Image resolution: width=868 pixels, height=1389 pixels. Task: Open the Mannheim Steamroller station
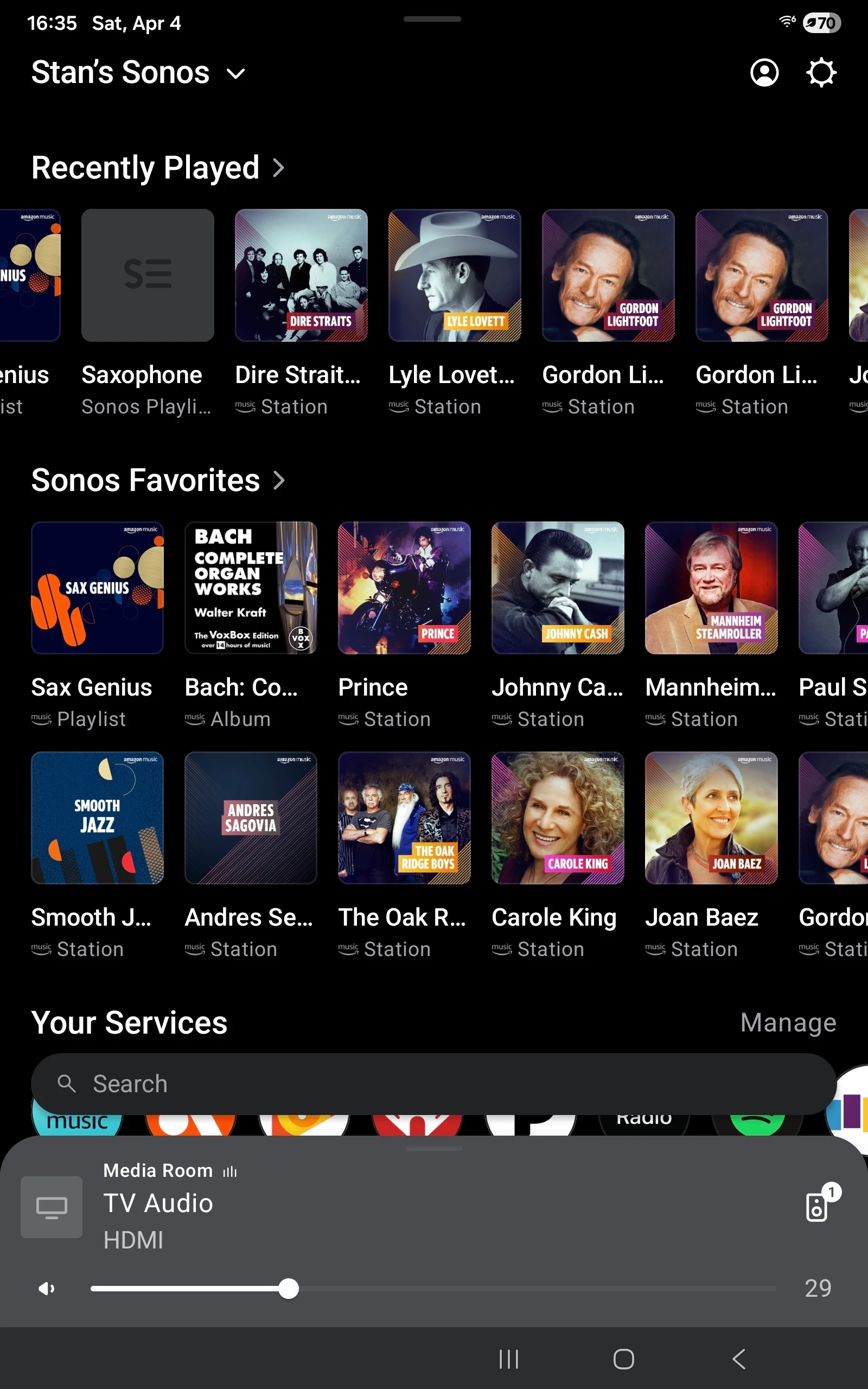(x=711, y=588)
